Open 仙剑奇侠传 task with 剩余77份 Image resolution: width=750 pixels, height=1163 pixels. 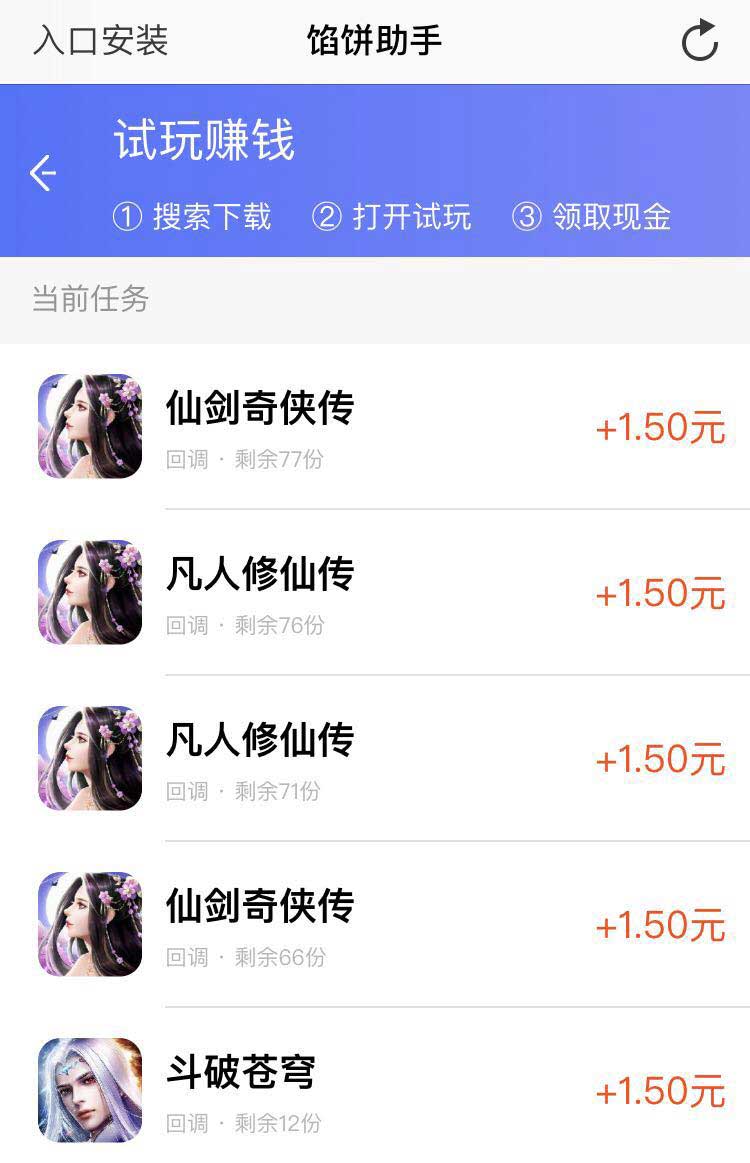click(x=375, y=427)
